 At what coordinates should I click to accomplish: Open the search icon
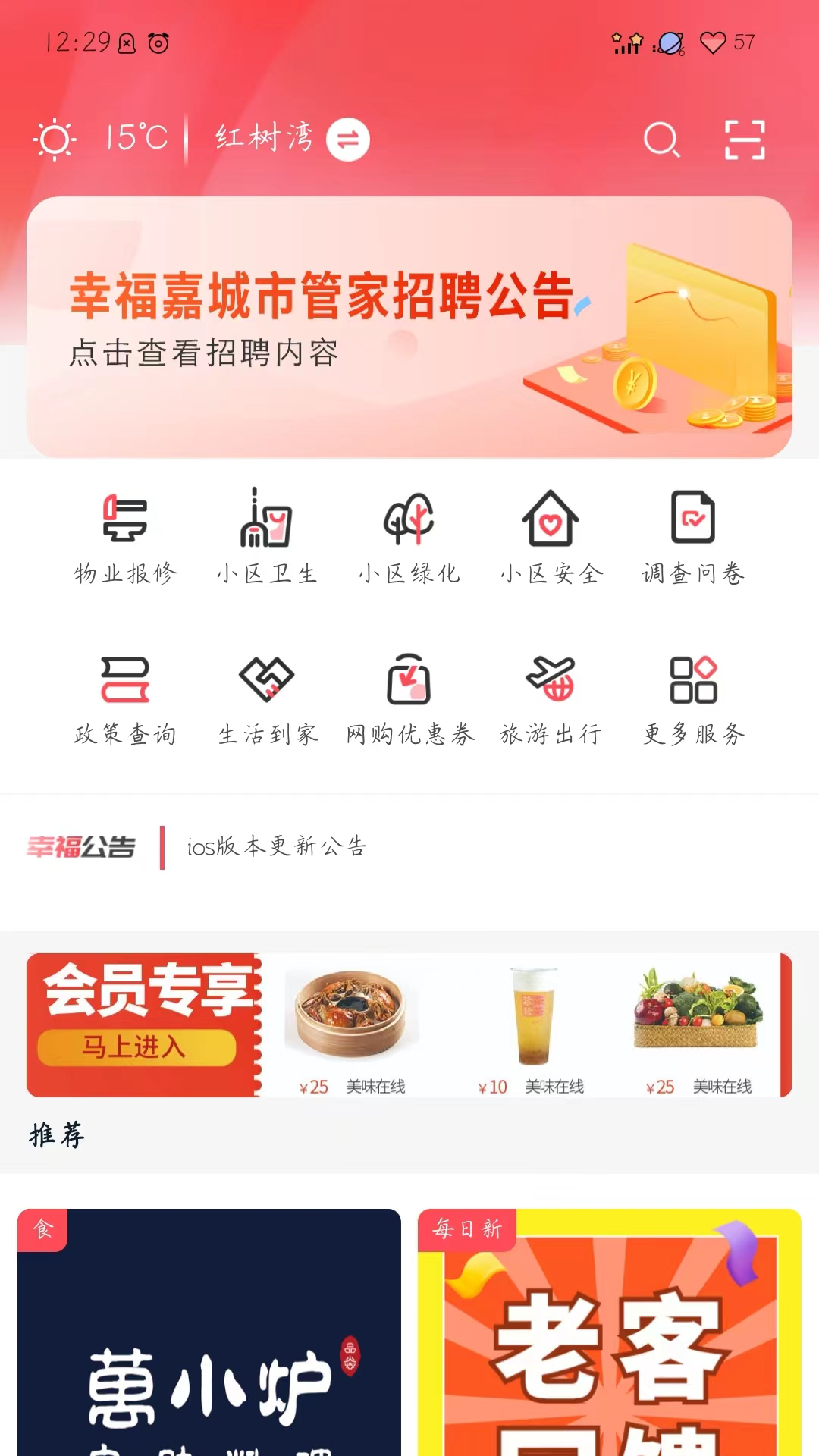point(661,140)
